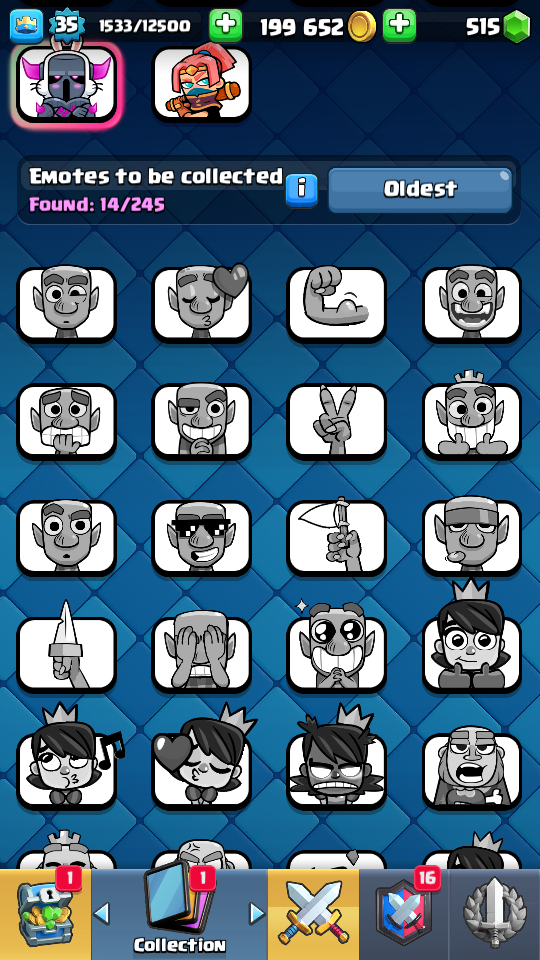The width and height of the screenshot is (540, 960).
Task: Change the Oldest sort order button
Action: click(420, 190)
